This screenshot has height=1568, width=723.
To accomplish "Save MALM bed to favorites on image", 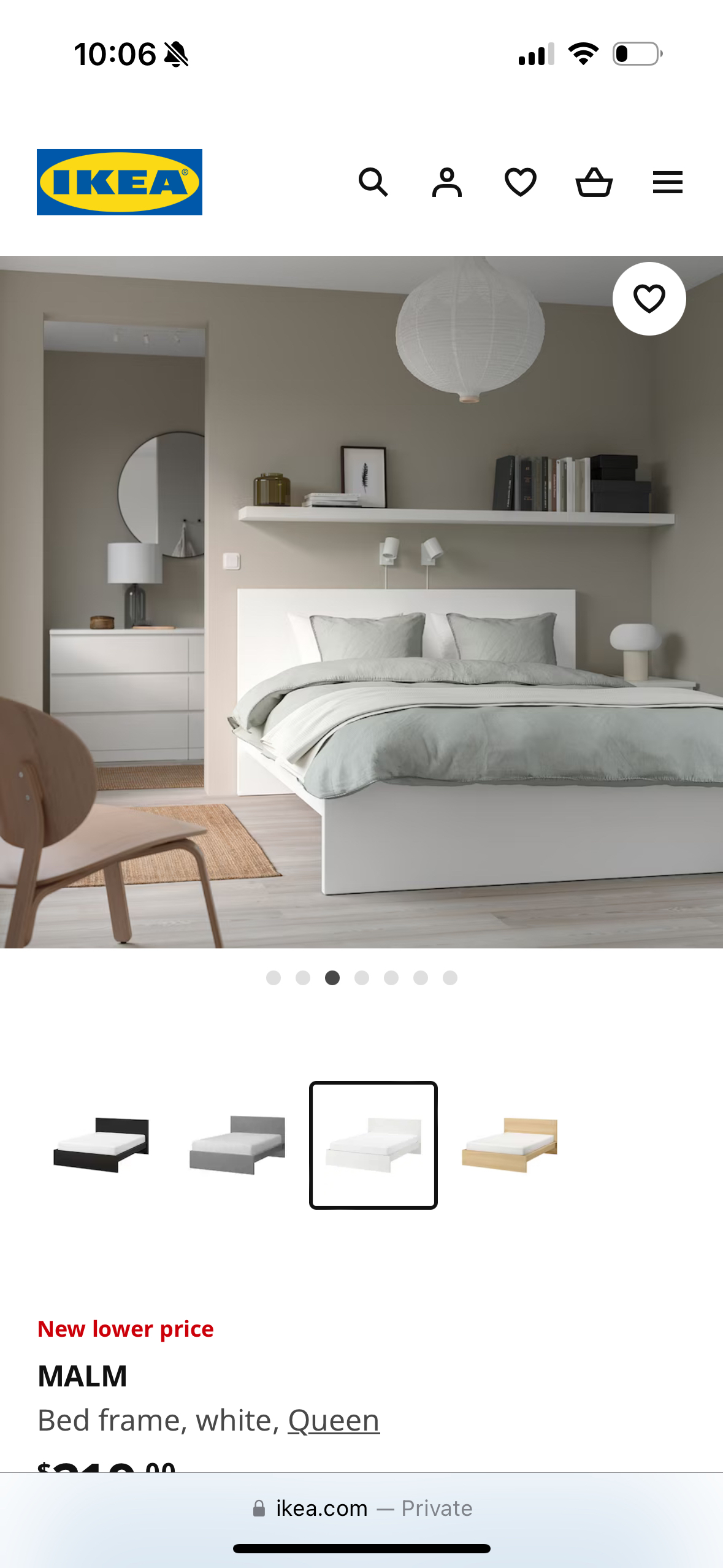I will 649,299.
